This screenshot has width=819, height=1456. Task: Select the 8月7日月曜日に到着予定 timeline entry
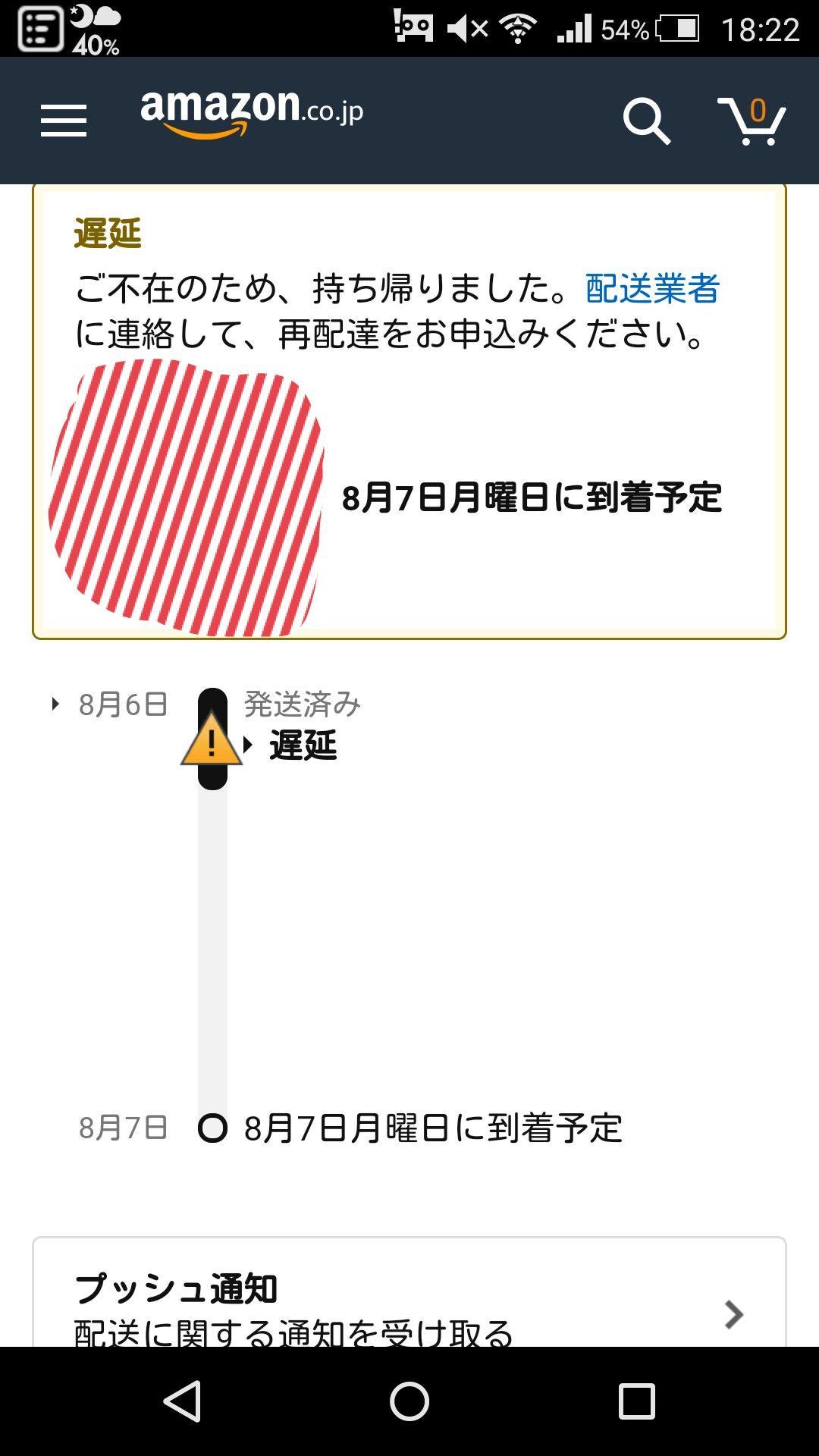click(x=432, y=1131)
